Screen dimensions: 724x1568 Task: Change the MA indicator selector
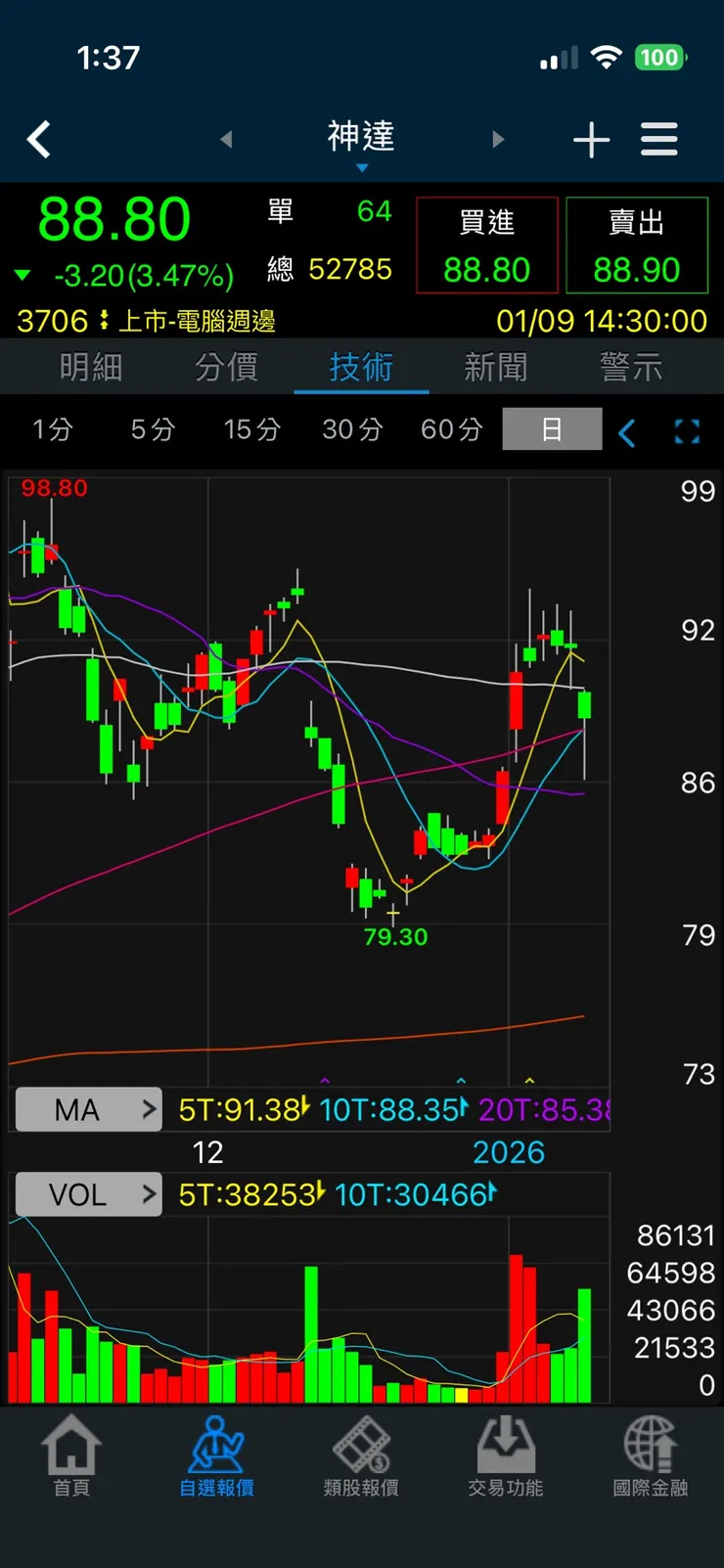[89, 1110]
